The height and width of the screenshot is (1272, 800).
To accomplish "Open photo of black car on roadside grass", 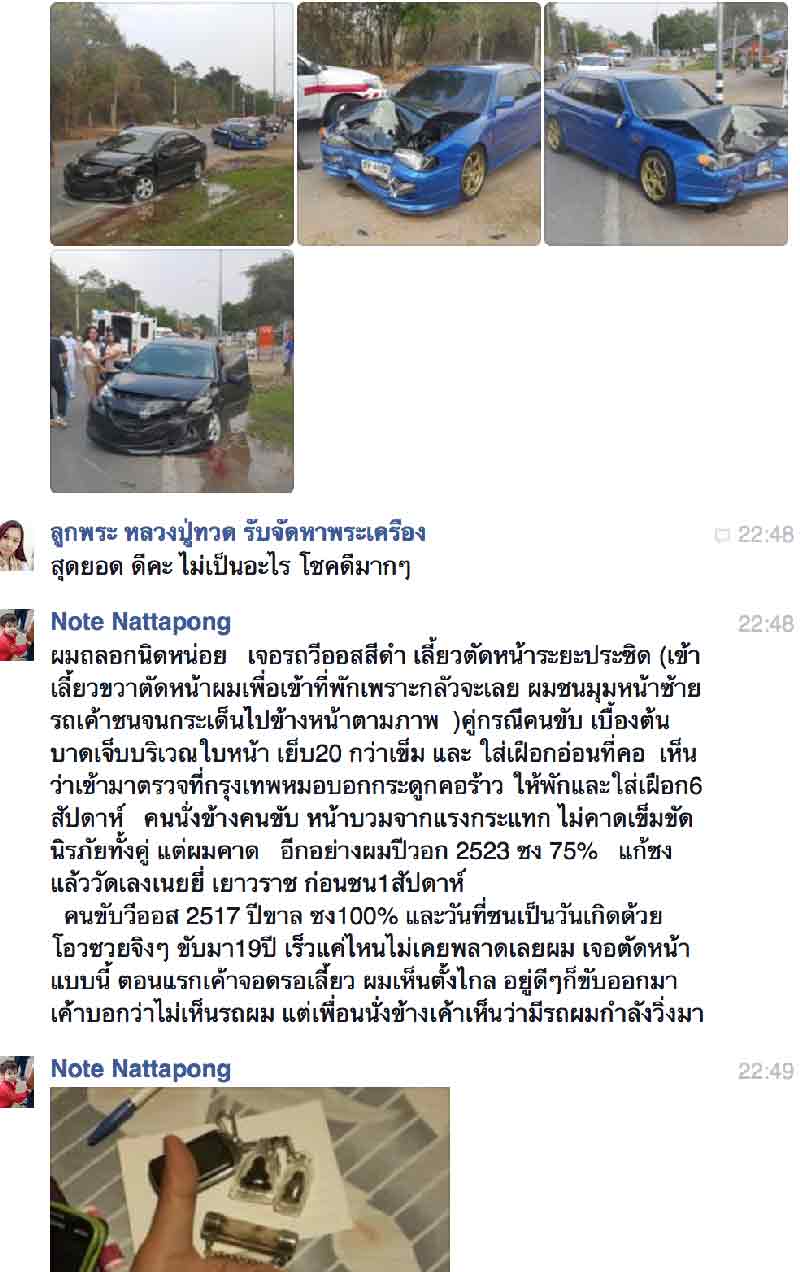I will (172, 124).
